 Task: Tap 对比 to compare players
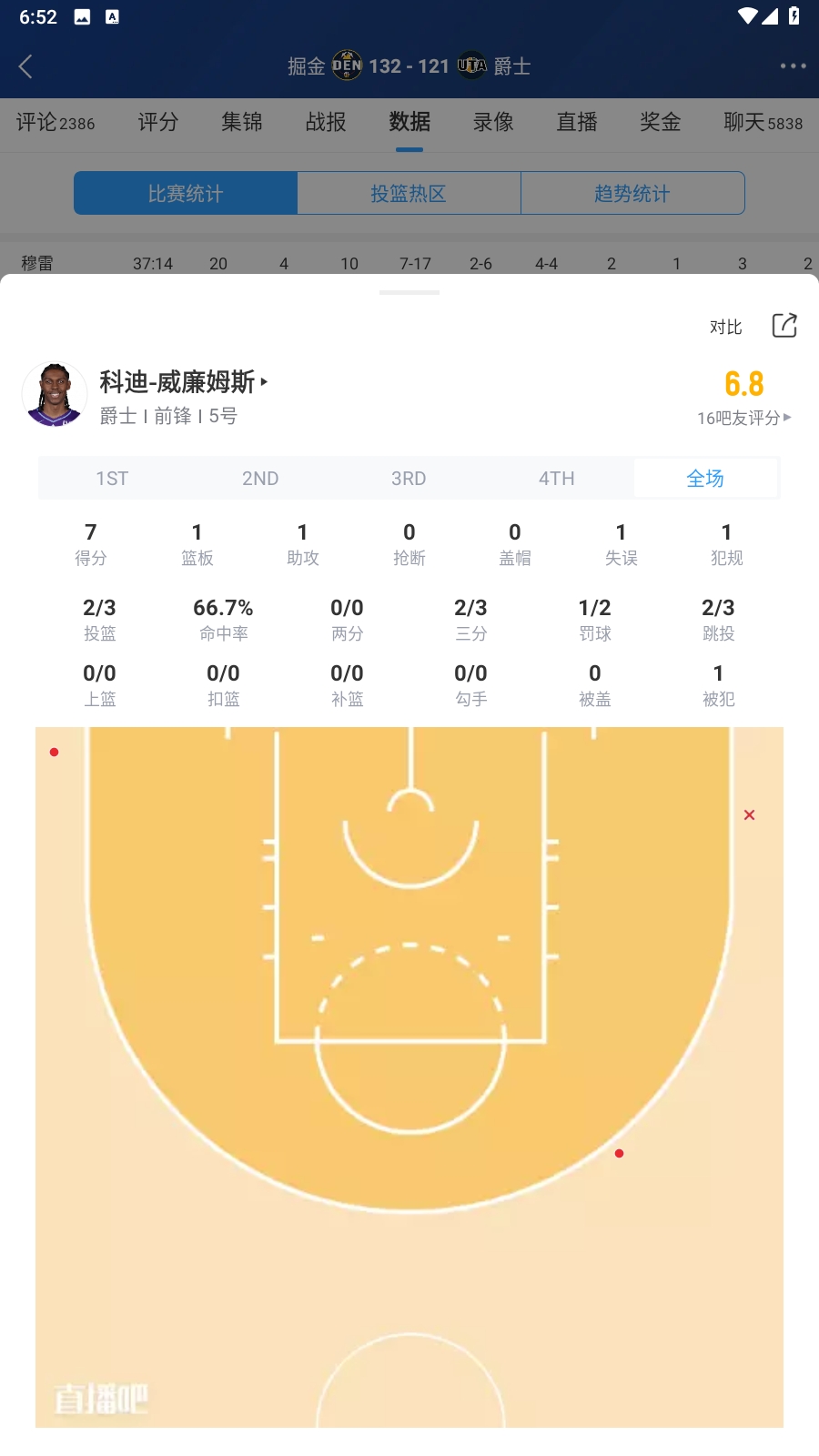[725, 327]
